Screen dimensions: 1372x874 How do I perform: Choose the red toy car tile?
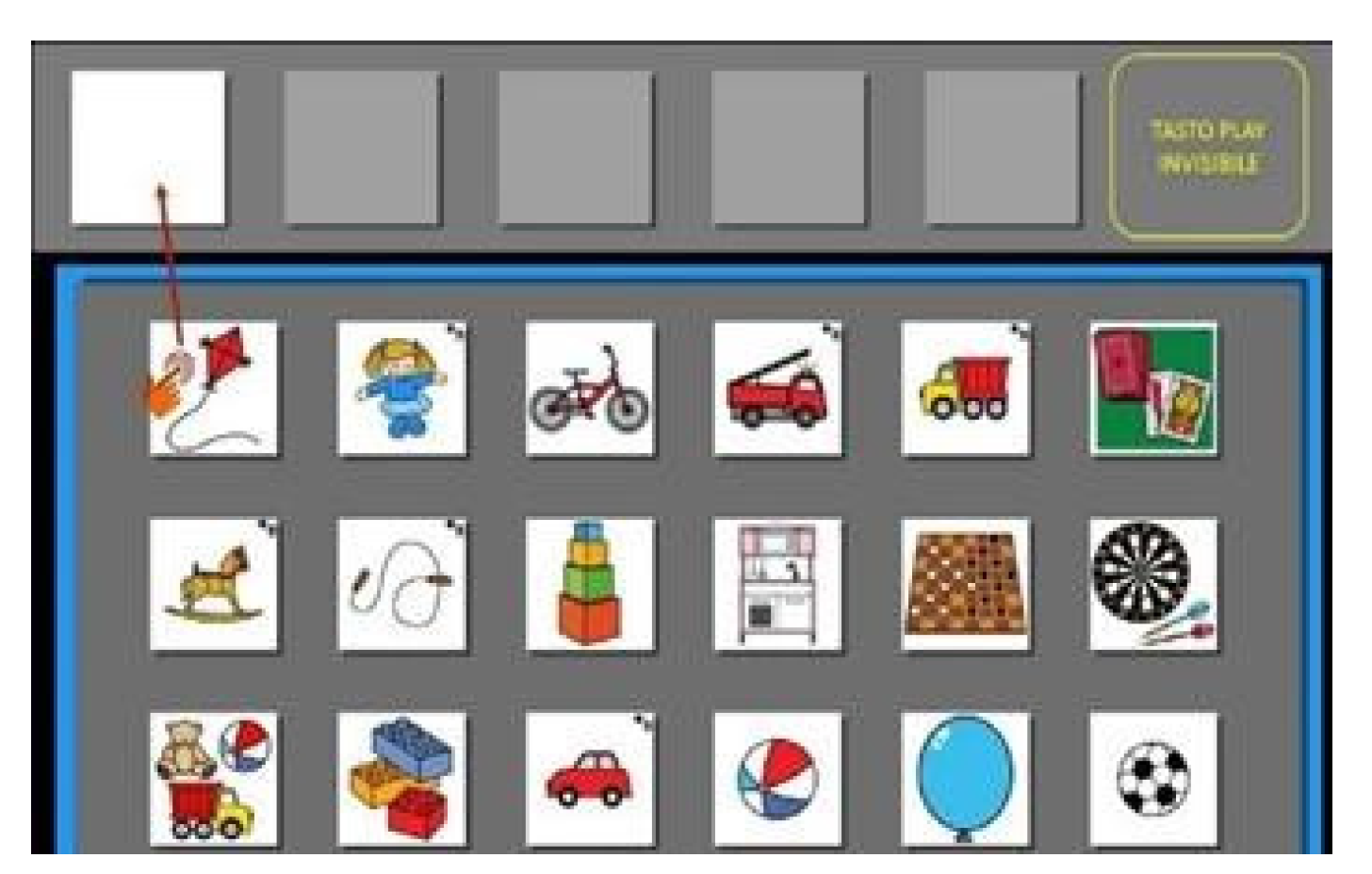click(x=590, y=779)
